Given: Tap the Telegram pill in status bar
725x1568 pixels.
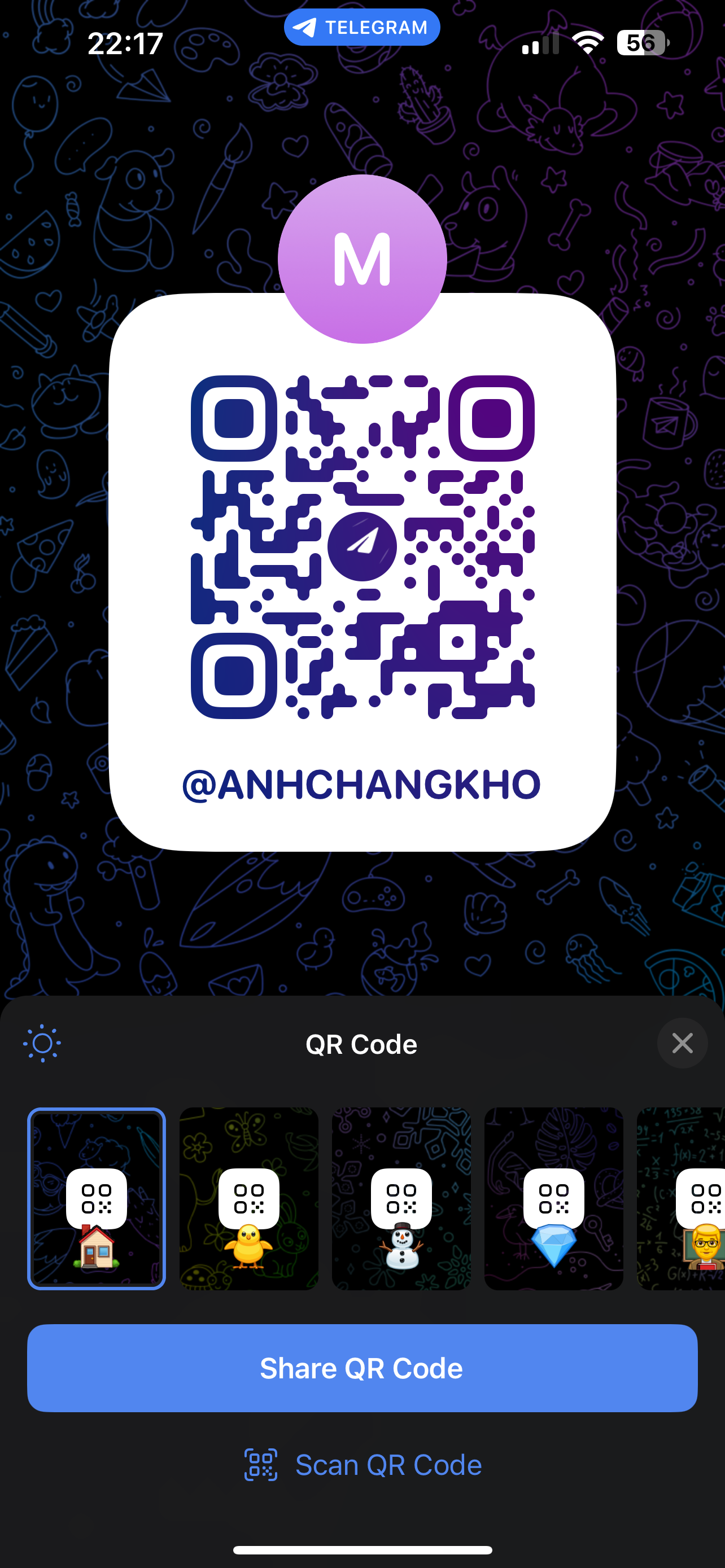Looking at the screenshot, I should pos(362,28).
